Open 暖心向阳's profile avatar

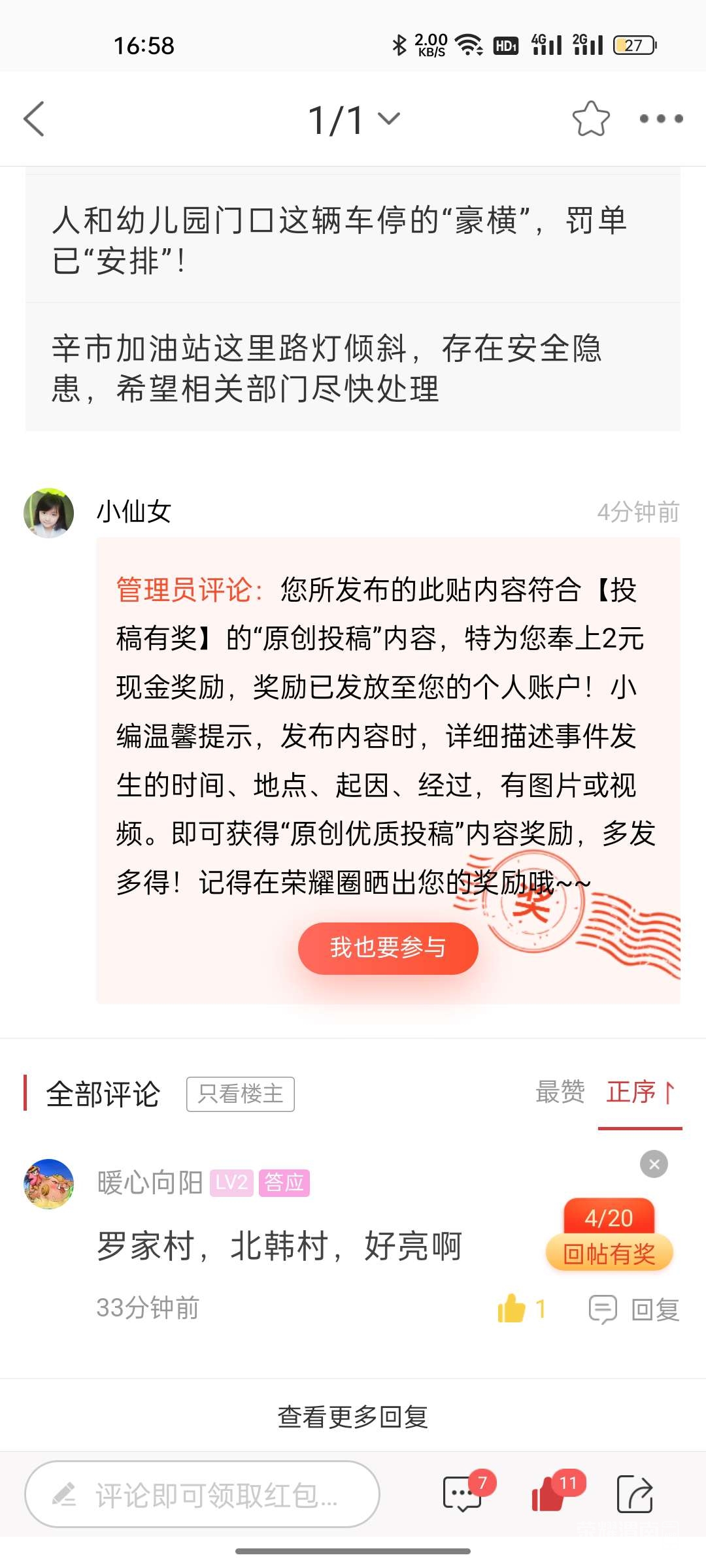[x=48, y=1184]
